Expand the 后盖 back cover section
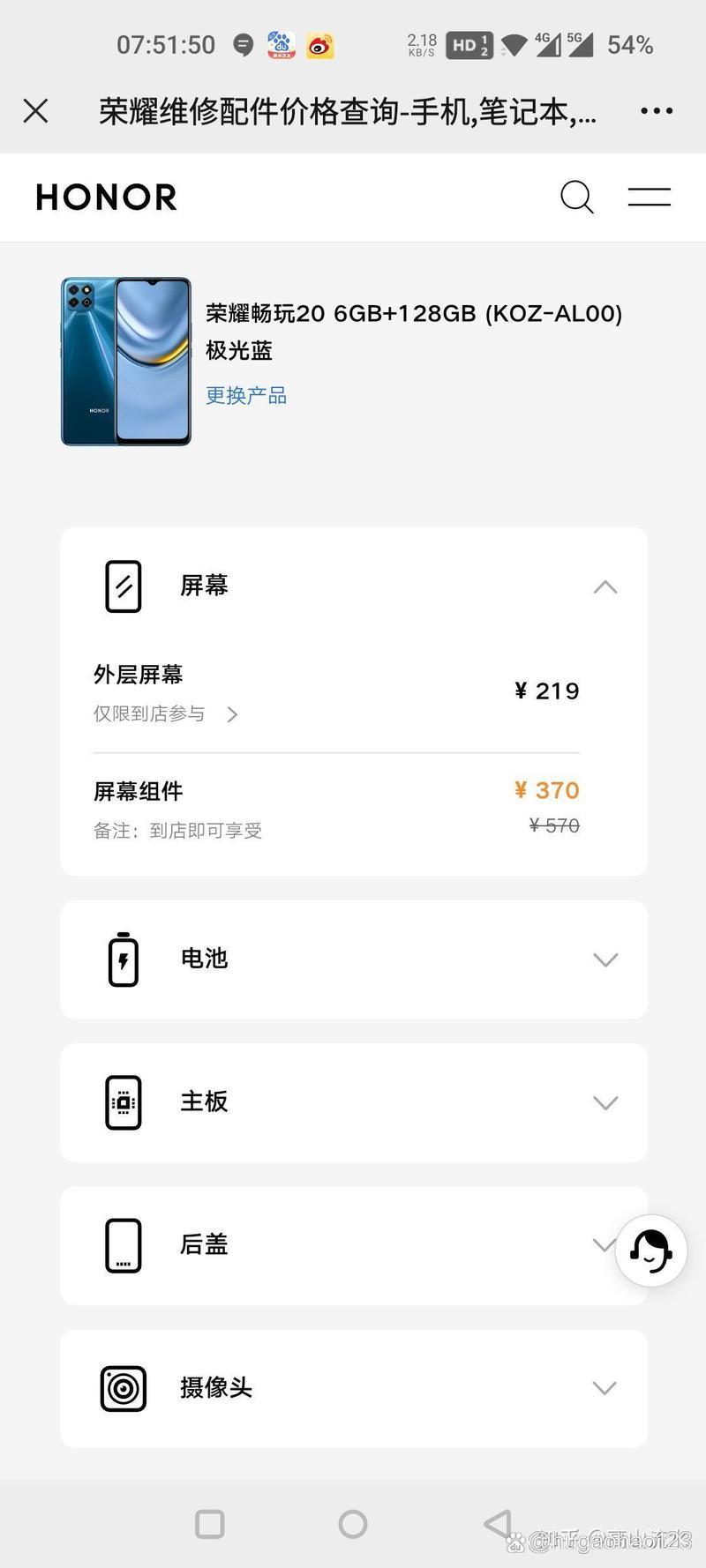Image resolution: width=706 pixels, height=1568 pixels. tap(604, 1244)
